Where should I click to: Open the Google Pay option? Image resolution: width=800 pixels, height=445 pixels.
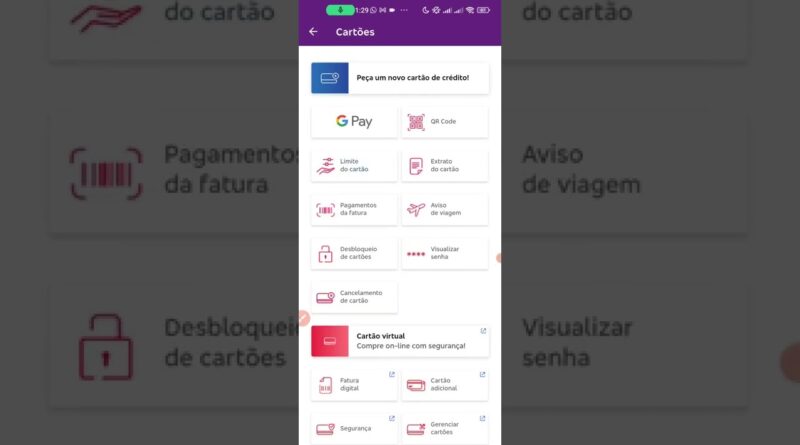click(x=354, y=121)
